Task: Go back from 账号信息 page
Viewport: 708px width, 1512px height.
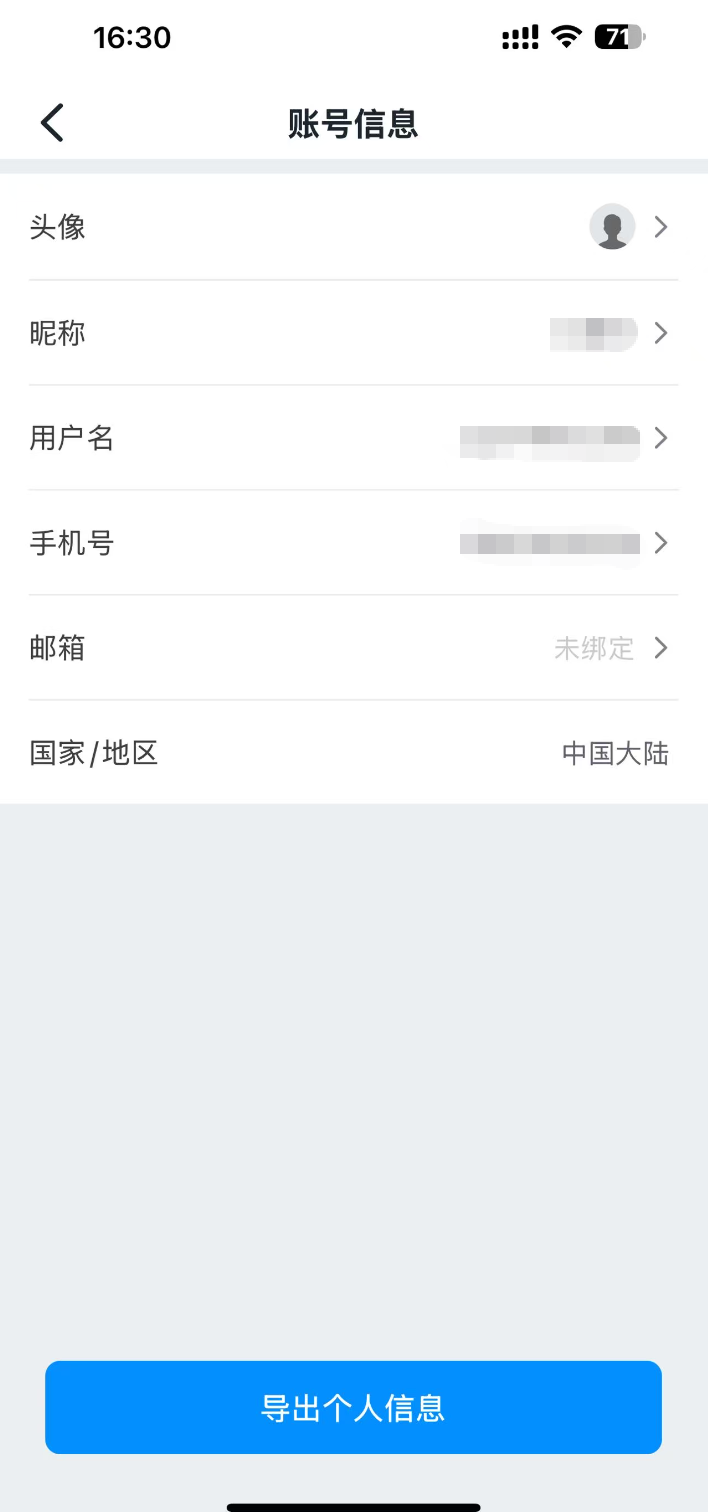Action: point(52,123)
